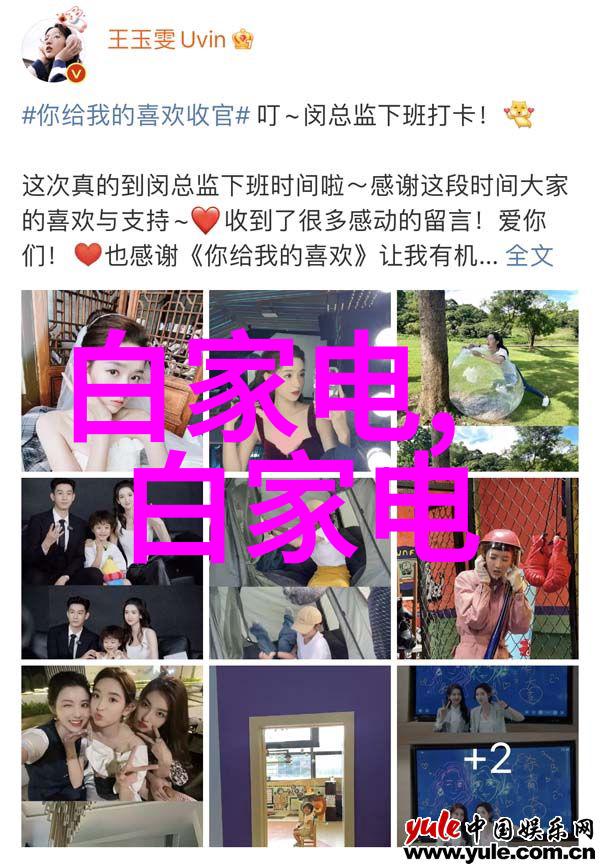Open the bubble ball on grass photo
Screen dimensions: 600x865
[x=487, y=379]
